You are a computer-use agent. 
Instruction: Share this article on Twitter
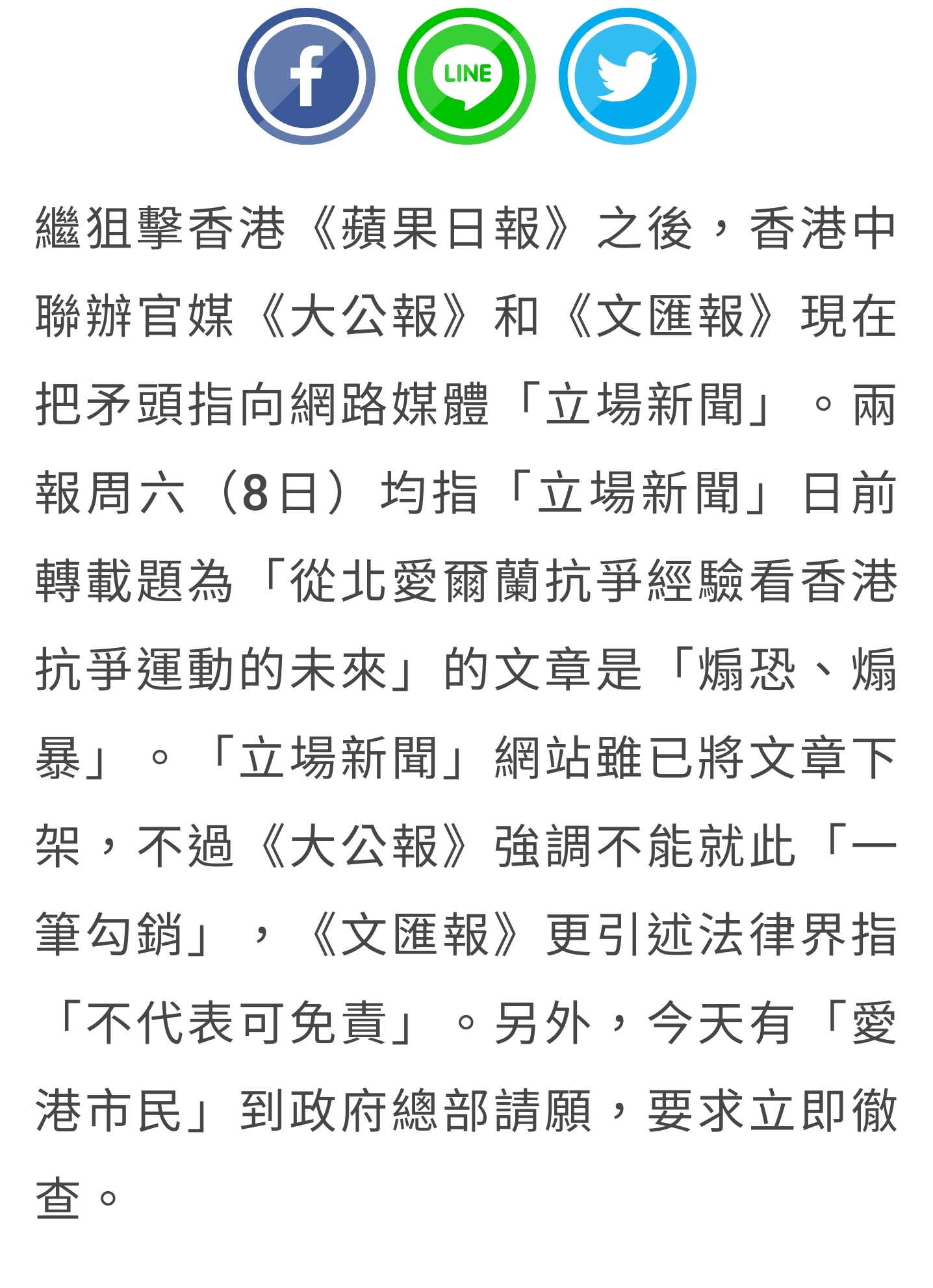point(627,77)
